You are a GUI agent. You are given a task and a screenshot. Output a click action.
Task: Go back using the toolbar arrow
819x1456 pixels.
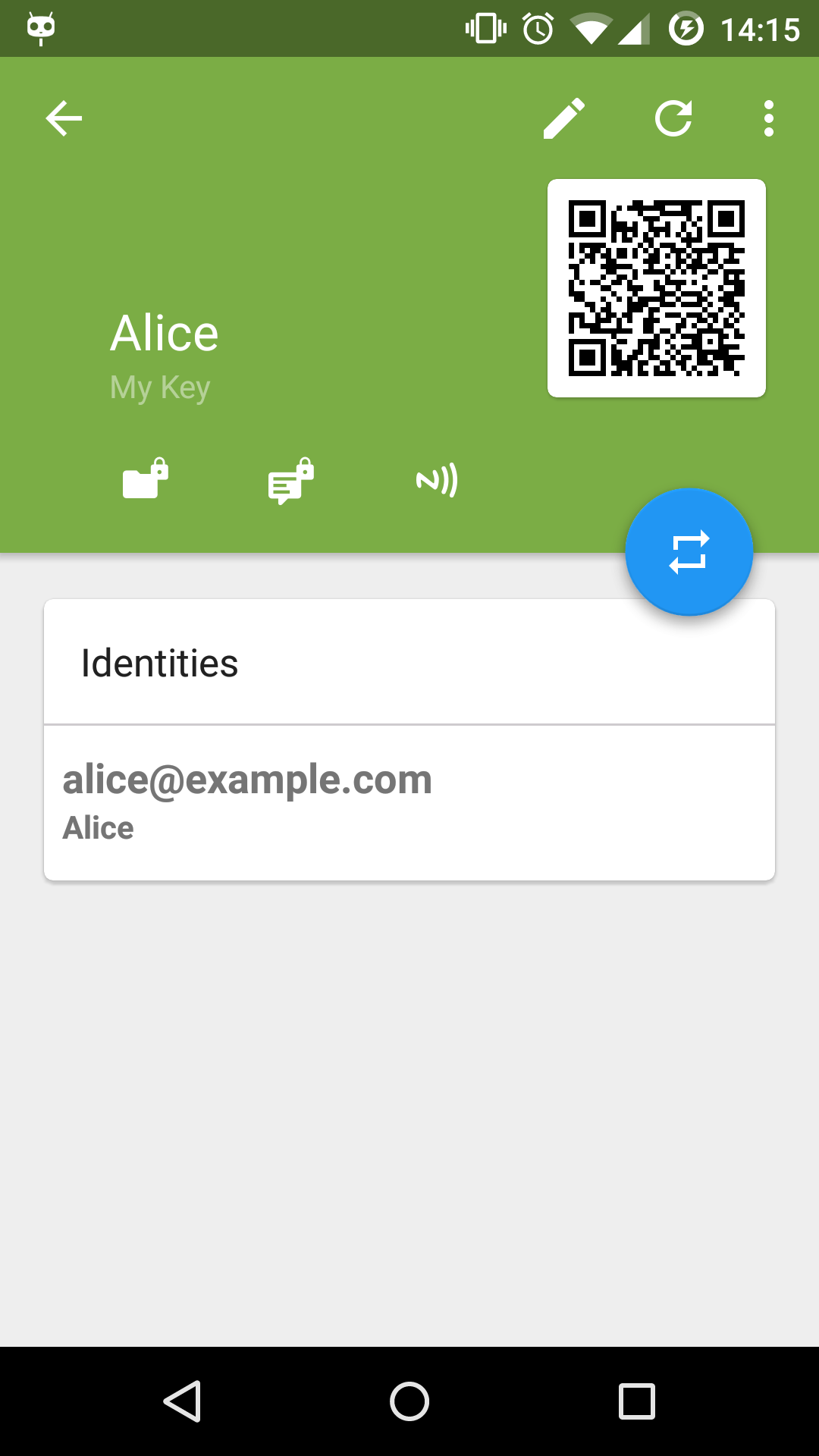(64, 118)
